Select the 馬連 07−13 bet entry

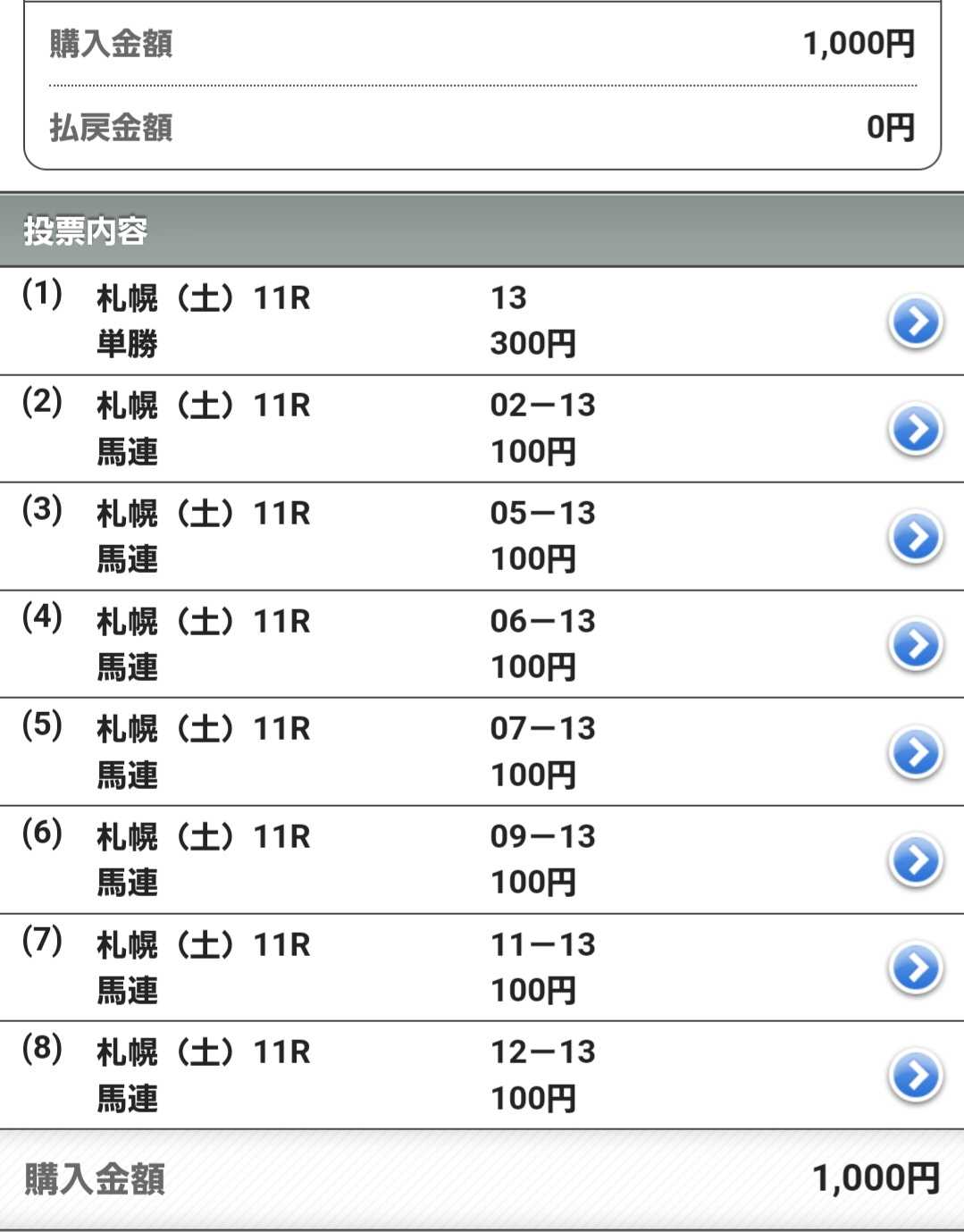tap(916, 752)
